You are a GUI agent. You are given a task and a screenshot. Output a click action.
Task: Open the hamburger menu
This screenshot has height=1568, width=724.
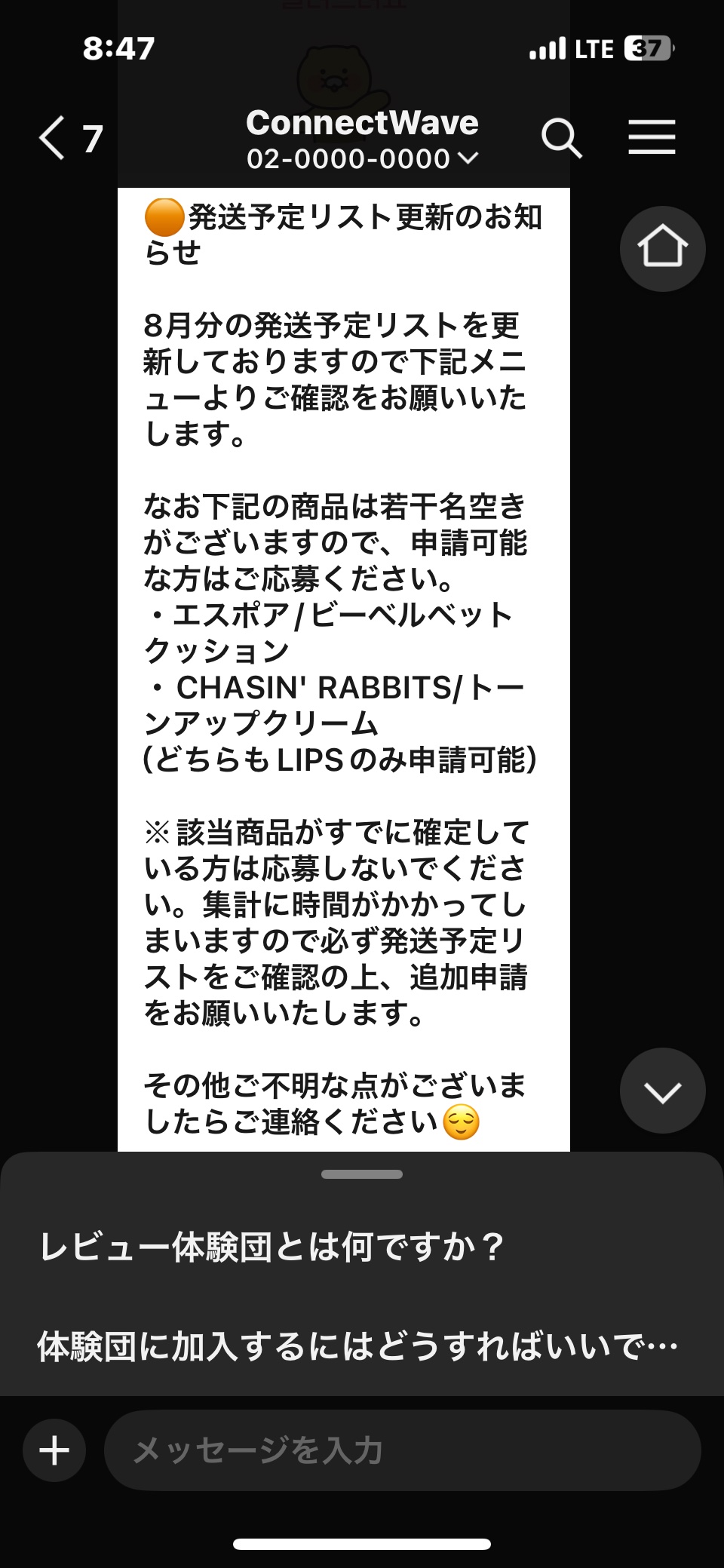pos(652,138)
